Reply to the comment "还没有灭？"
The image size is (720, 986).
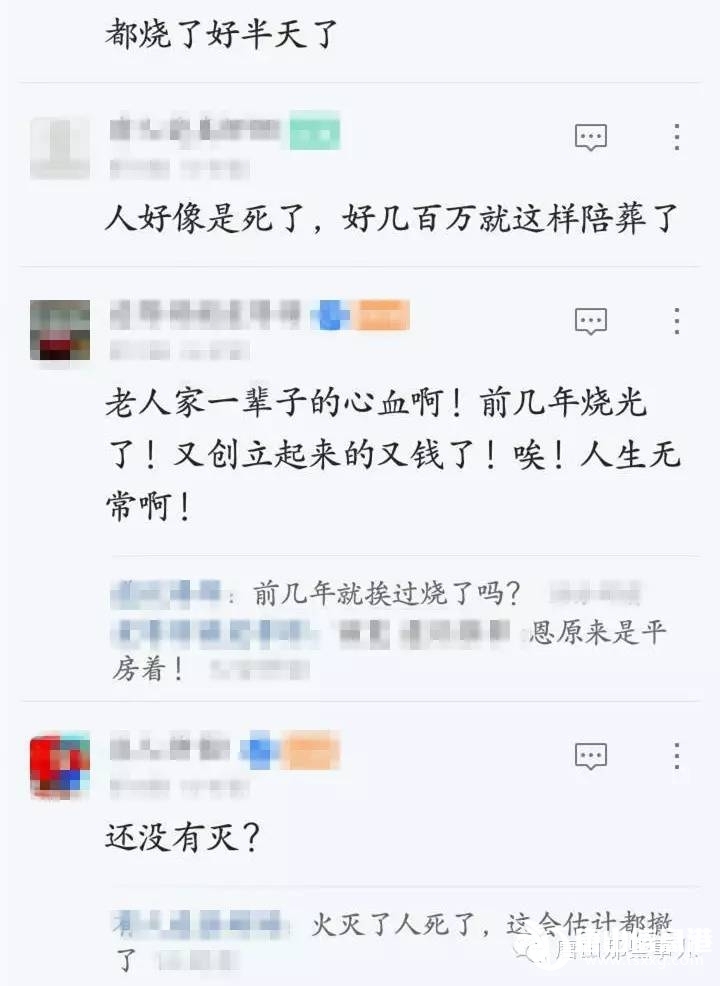pyautogui.click(x=591, y=756)
